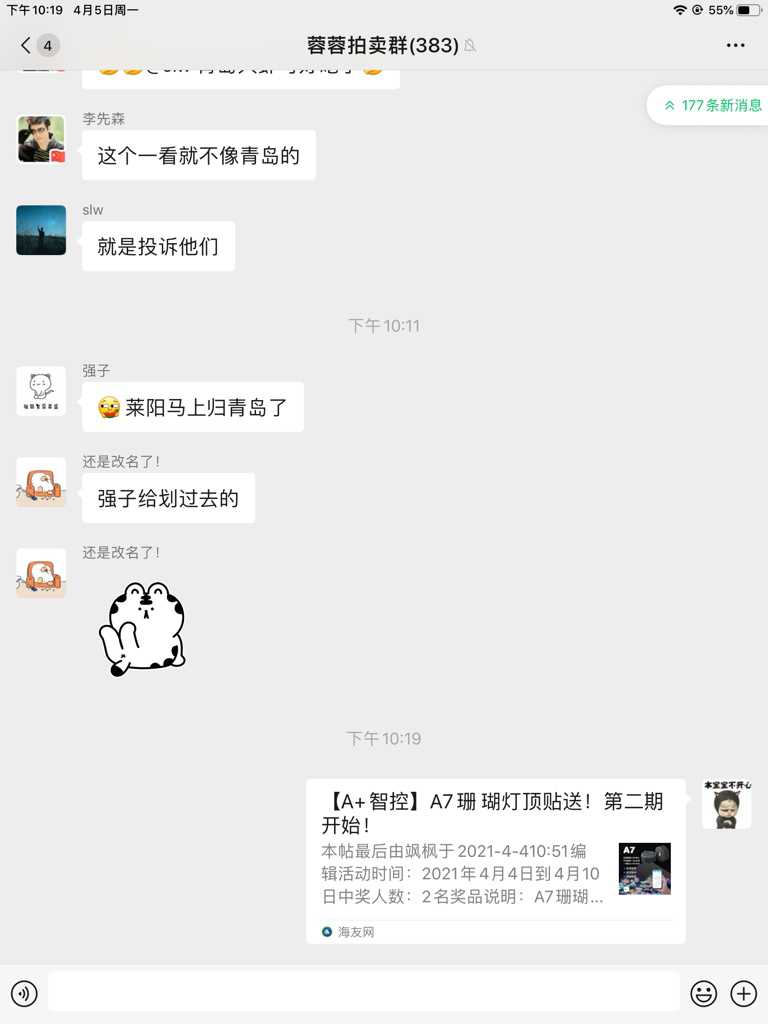The width and height of the screenshot is (768, 1024).
Task: Open the shared A7 珊瑚灯 link card
Action: (x=495, y=860)
